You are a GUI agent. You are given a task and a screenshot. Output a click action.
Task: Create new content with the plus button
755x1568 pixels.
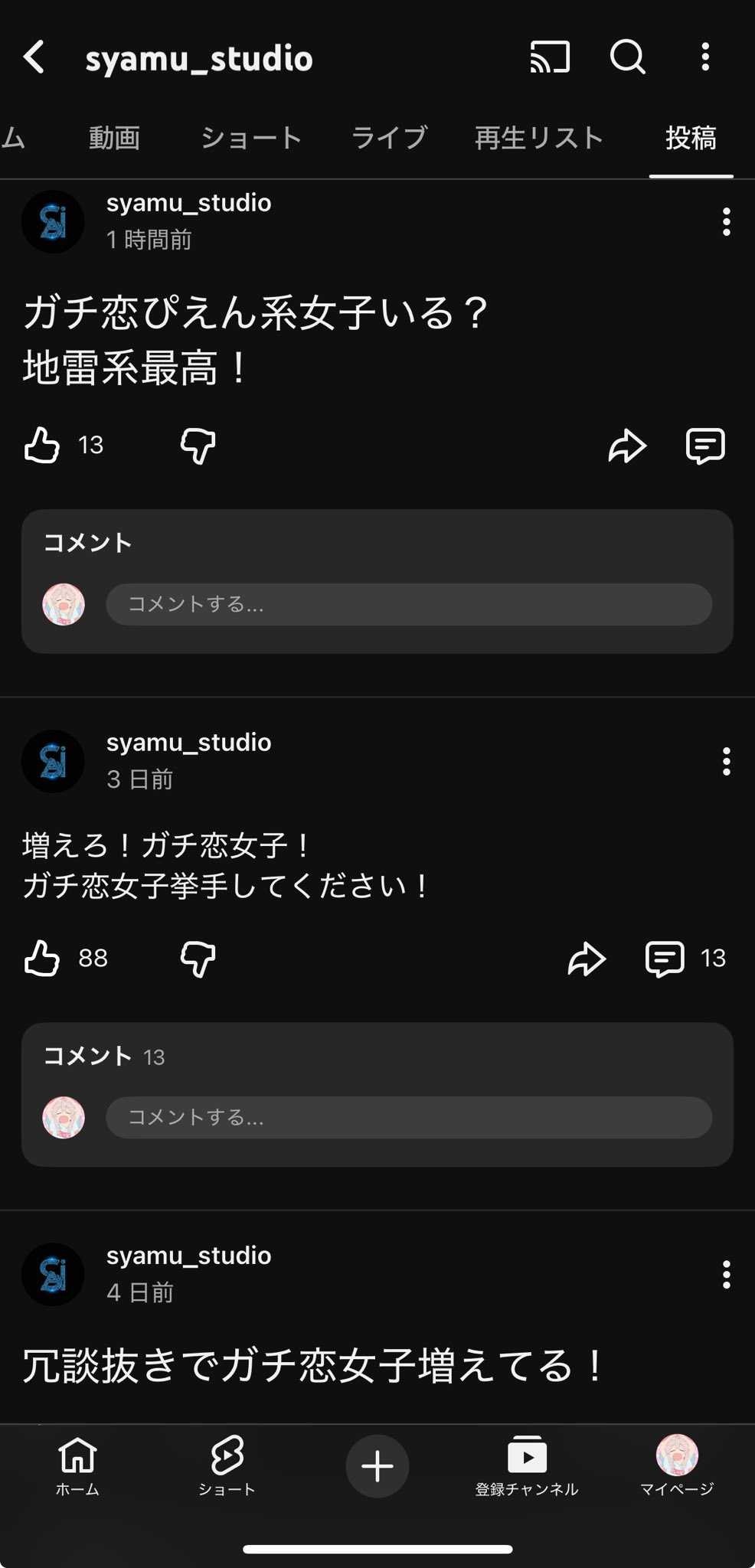[377, 1467]
